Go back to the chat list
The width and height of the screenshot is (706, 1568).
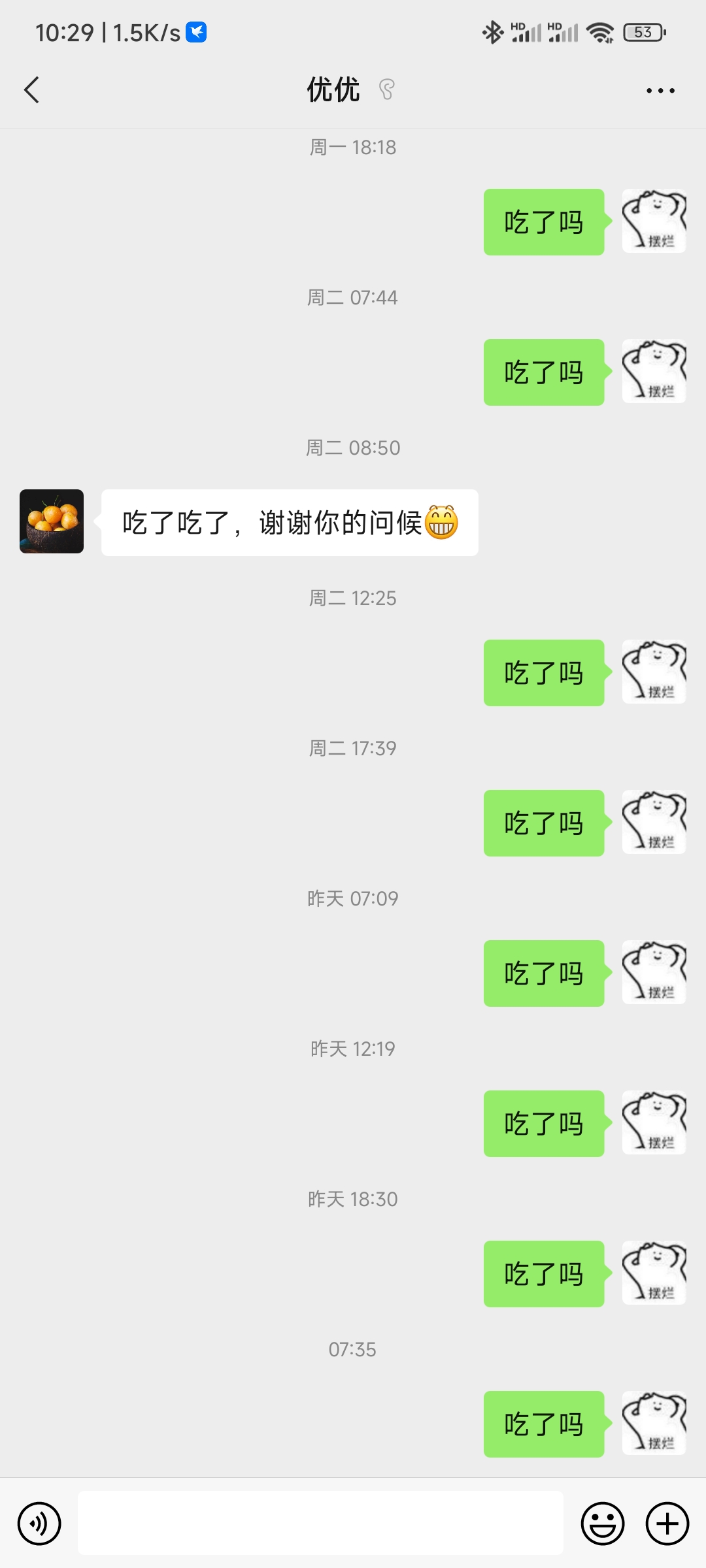(31, 90)
